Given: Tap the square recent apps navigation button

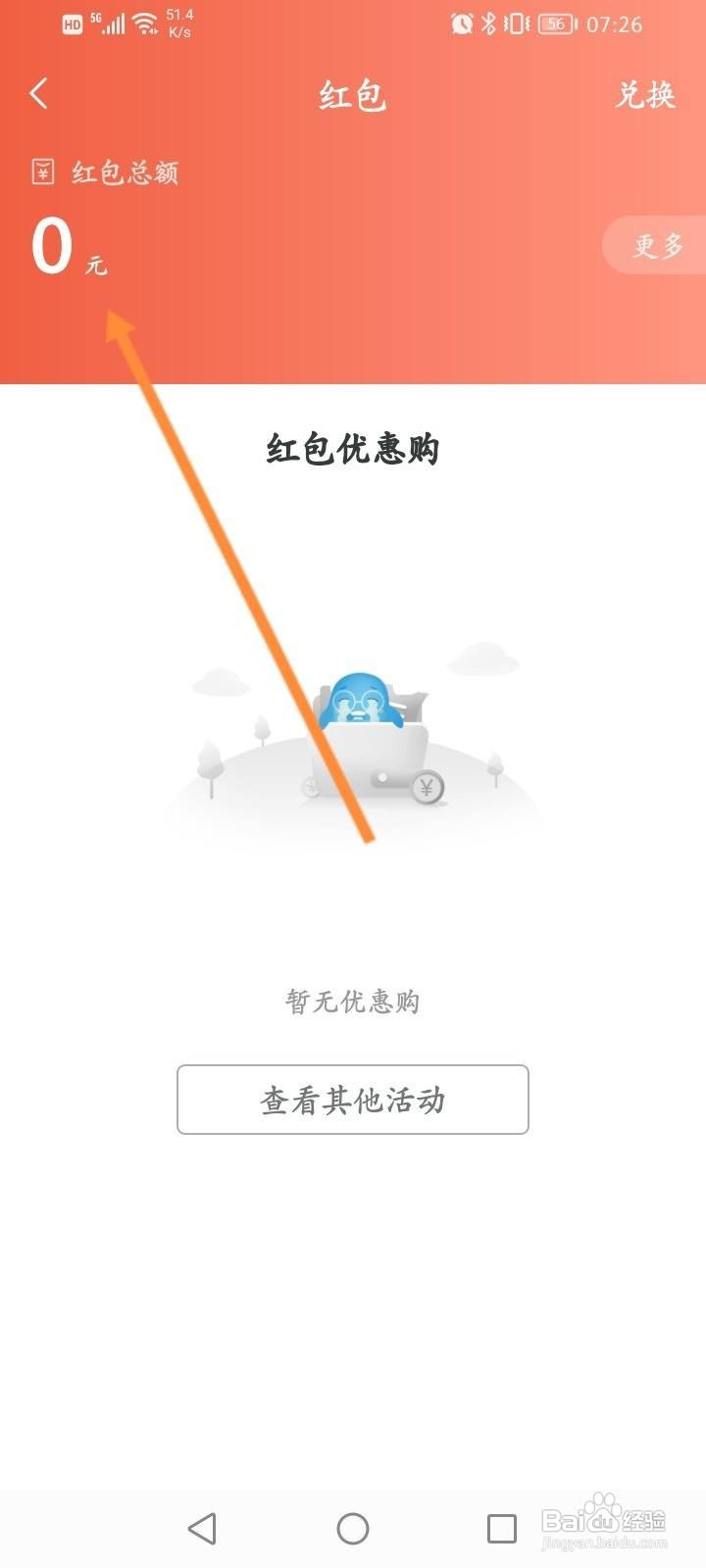Looking at the screenshot, I should coord(500,1527).
